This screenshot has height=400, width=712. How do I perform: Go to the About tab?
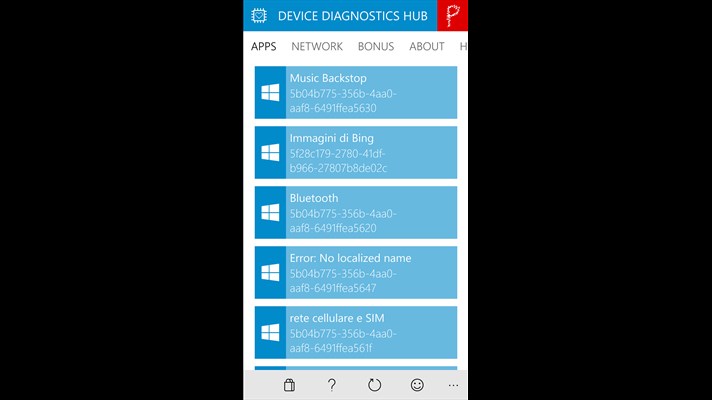pos(427,46)
